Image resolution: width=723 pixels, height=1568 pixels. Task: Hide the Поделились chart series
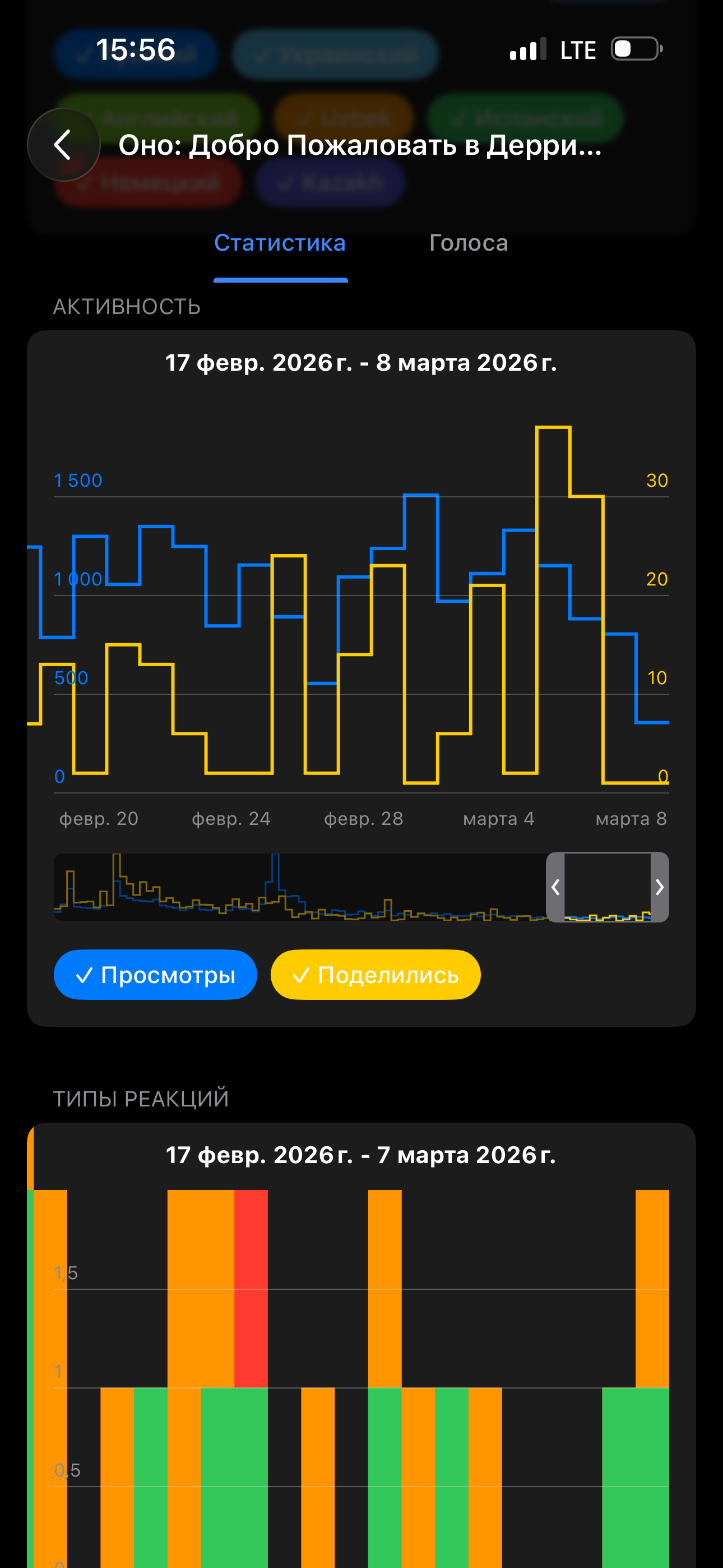(x=375, y=975)
